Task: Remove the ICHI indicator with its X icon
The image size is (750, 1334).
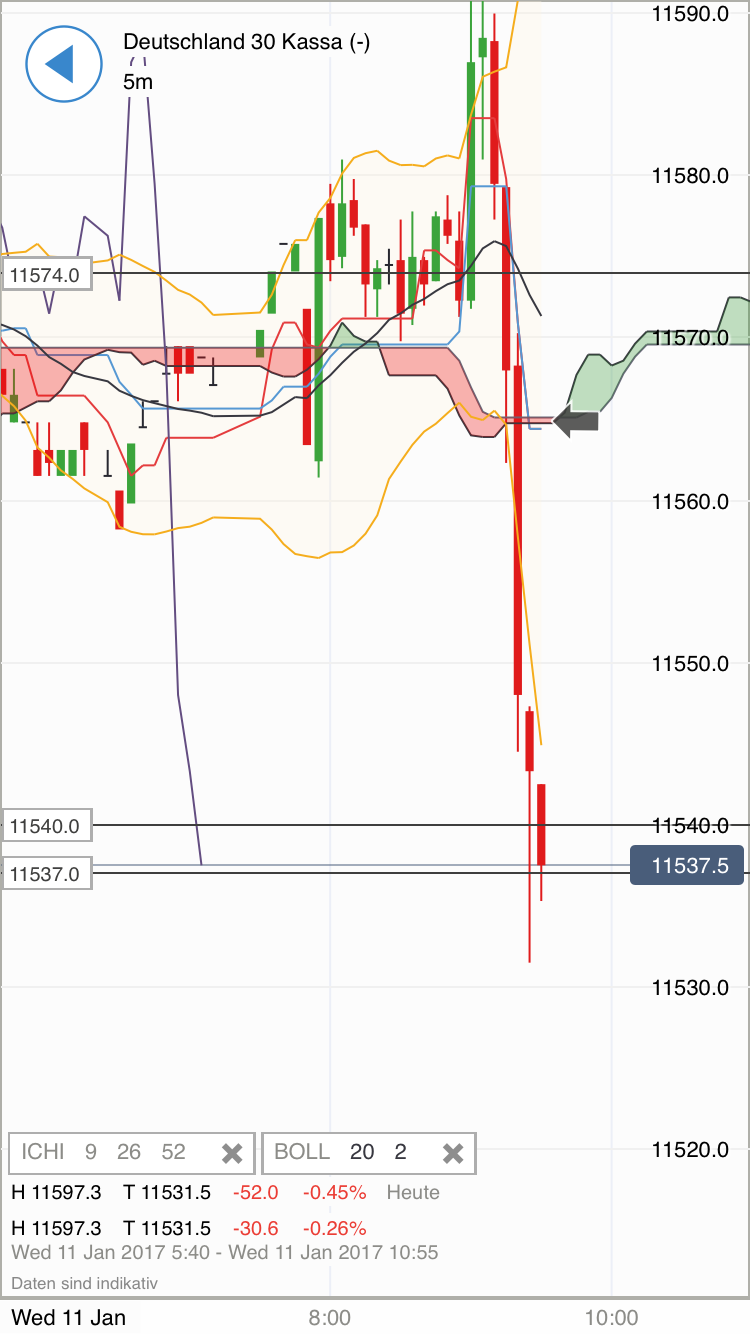Action: click(x=233, y=1152)
